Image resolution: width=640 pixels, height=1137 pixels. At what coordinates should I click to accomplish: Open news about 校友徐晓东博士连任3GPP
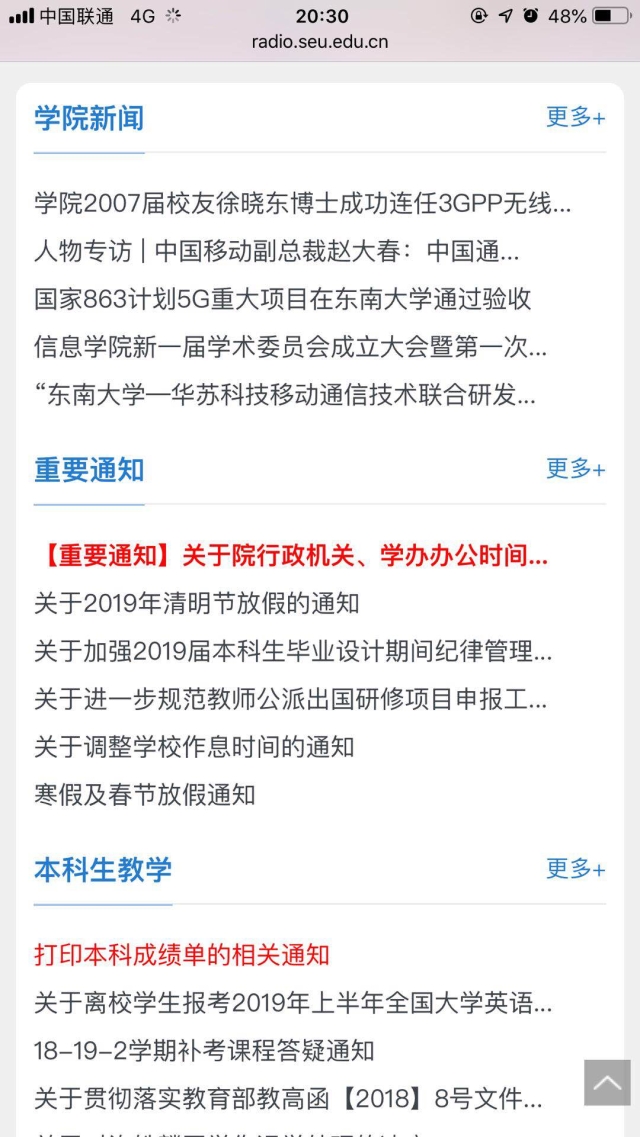(x=302, y=204)
